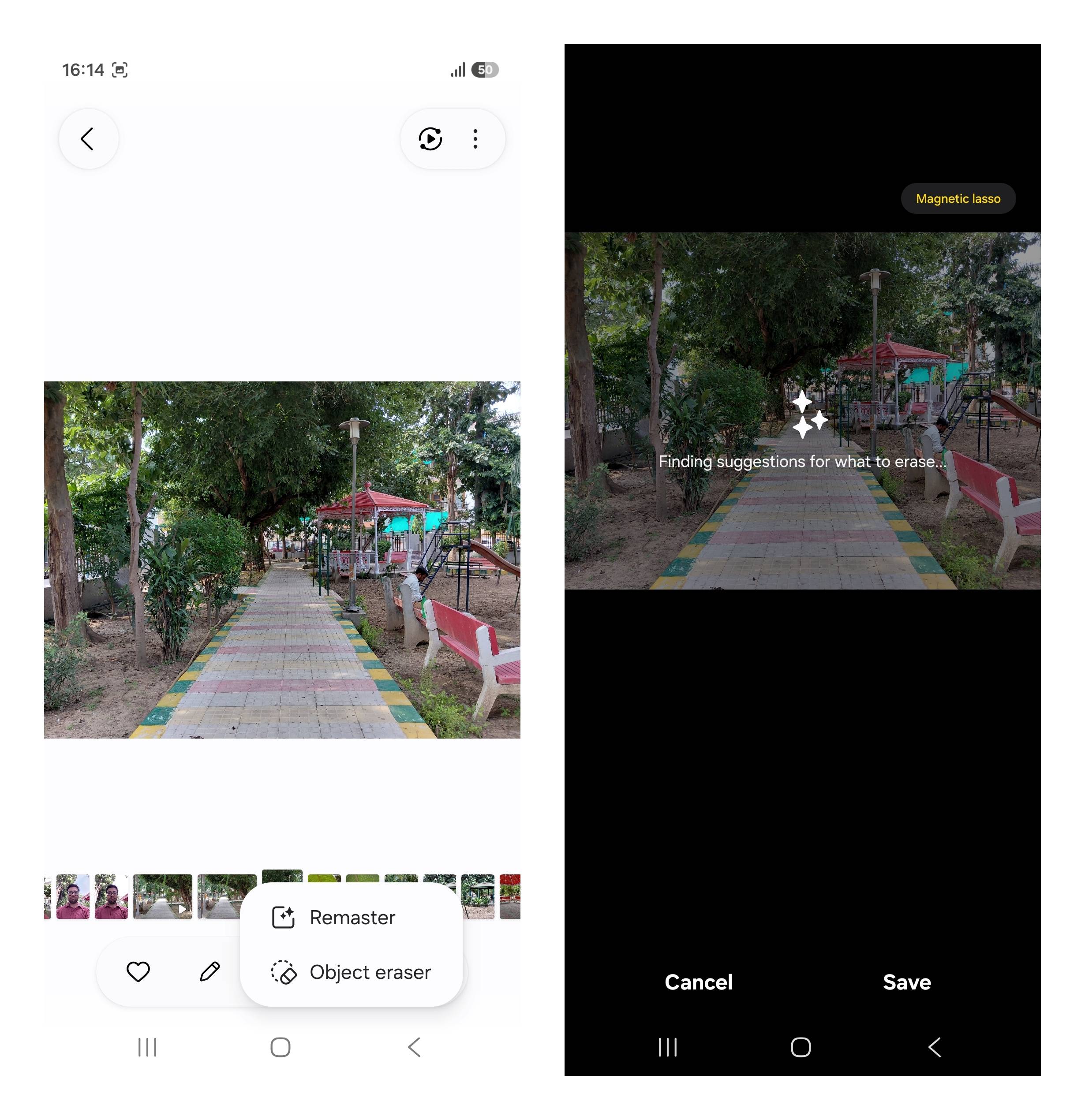Open recent apps on the light screen
This screenshot has height=1120, width=1085.
tap(147, 1047)
